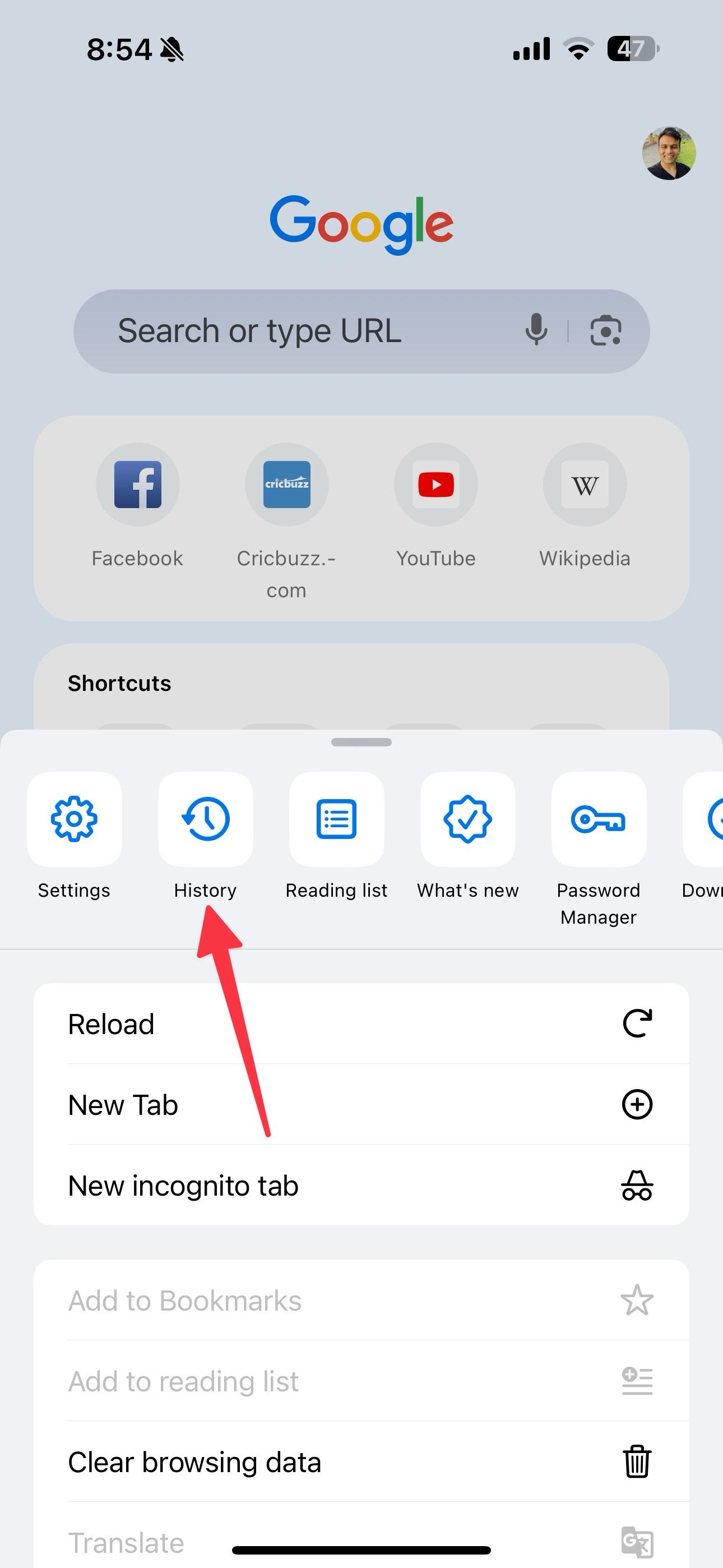Image resolution: width=723 pixels, height=1568 pixels.
Task: Tap the sheet drag handle to expand menu
Action: (361, 742)
